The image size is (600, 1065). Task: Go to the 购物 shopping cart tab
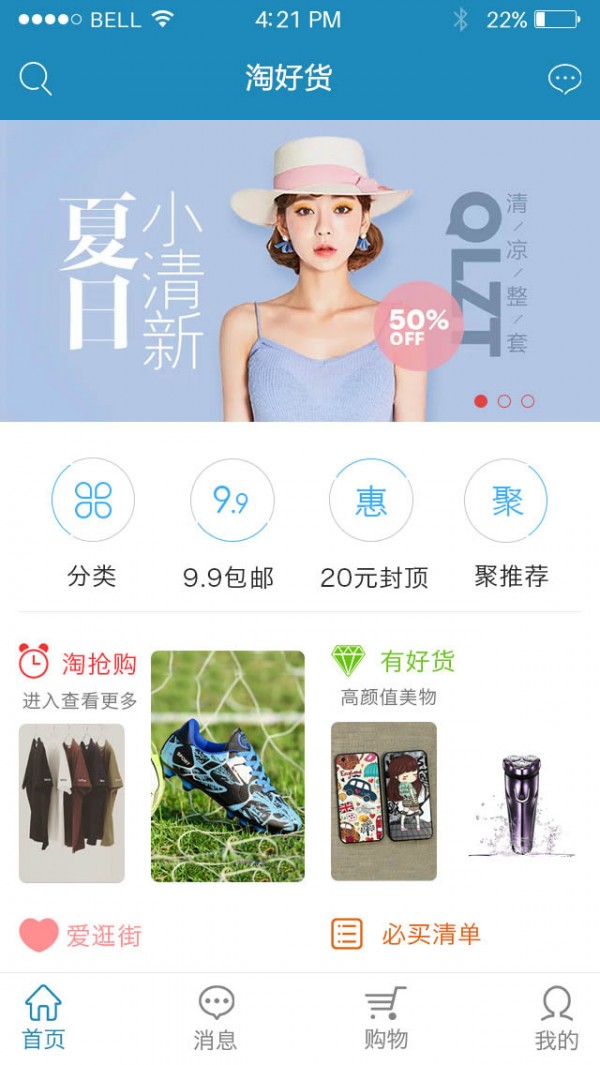pyautogui.click(x=386, y=1018)
